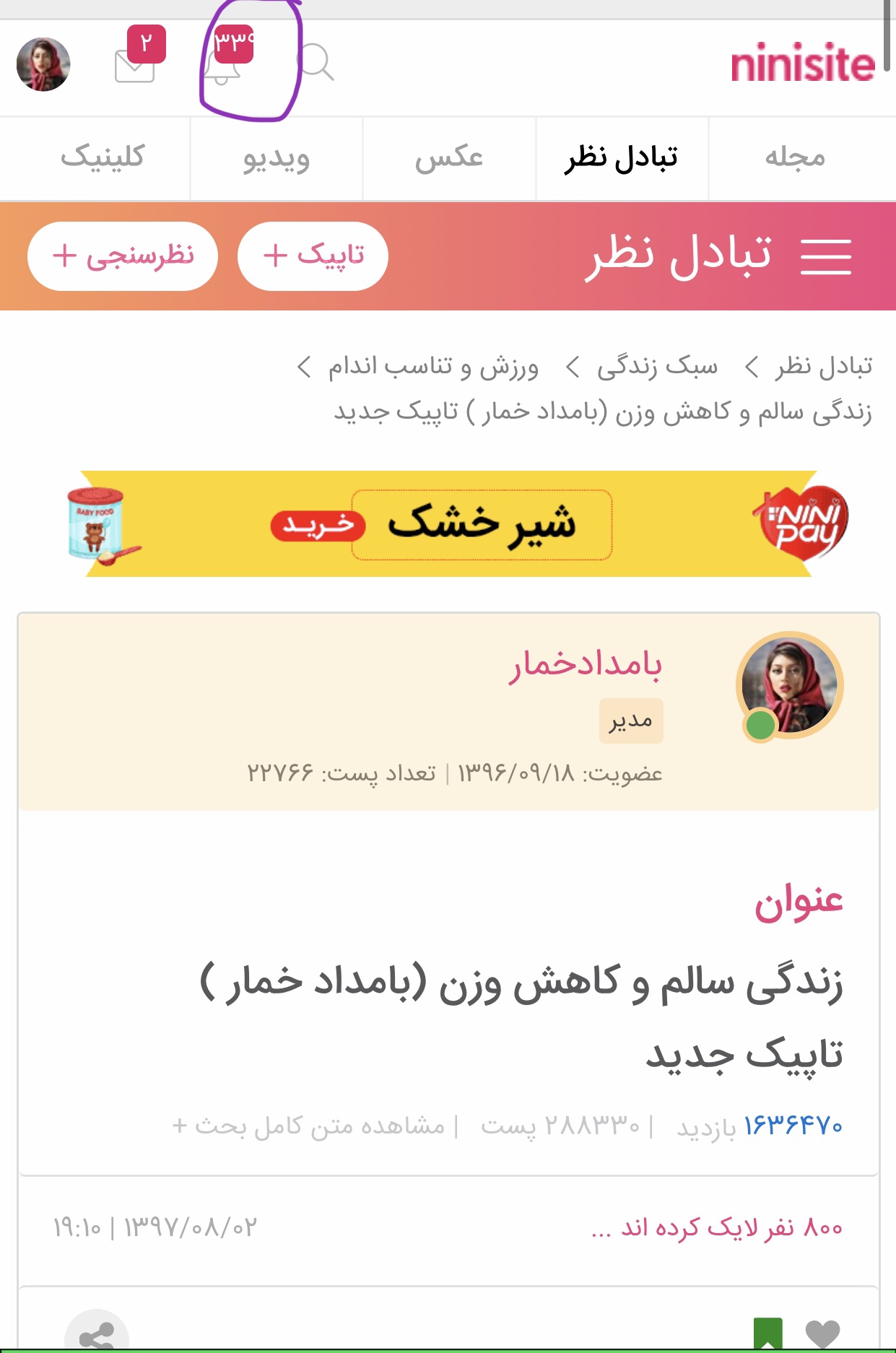Viewport: 896px width, 1353px height.
Task: Switch to the کلینیک tab
Action: pyautogui.click(x=103, y=158)
